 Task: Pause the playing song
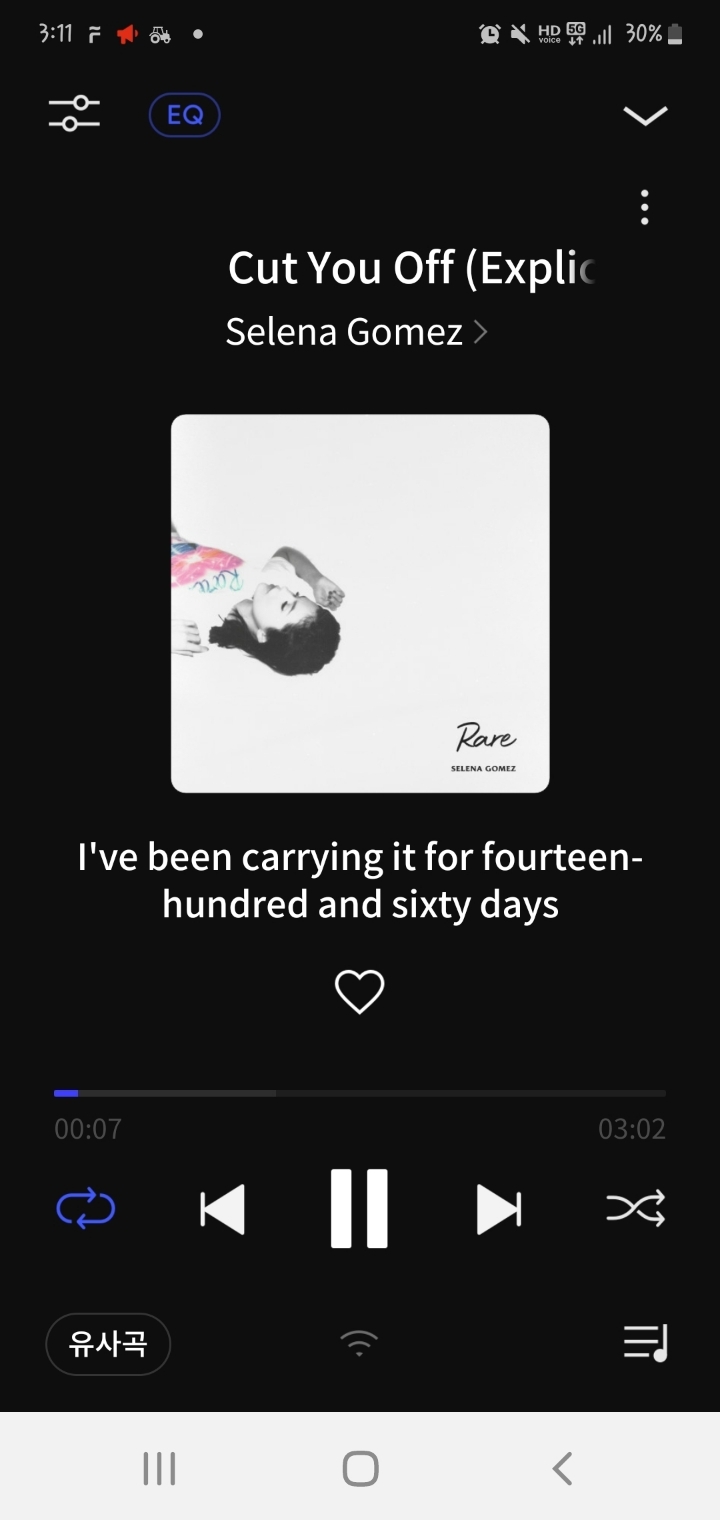pyautogui.click(x=359, y=1208)
